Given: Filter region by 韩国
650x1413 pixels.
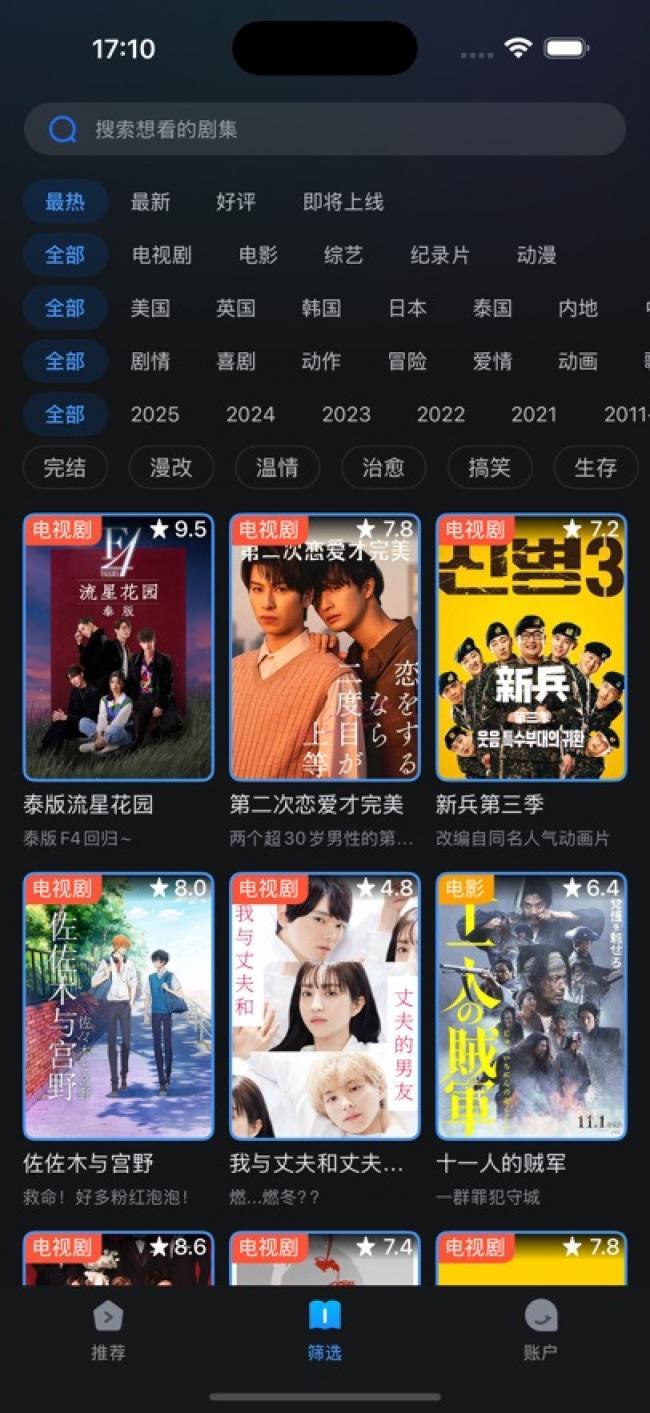Looking at the screenshot, I should [x=321, y=308].
